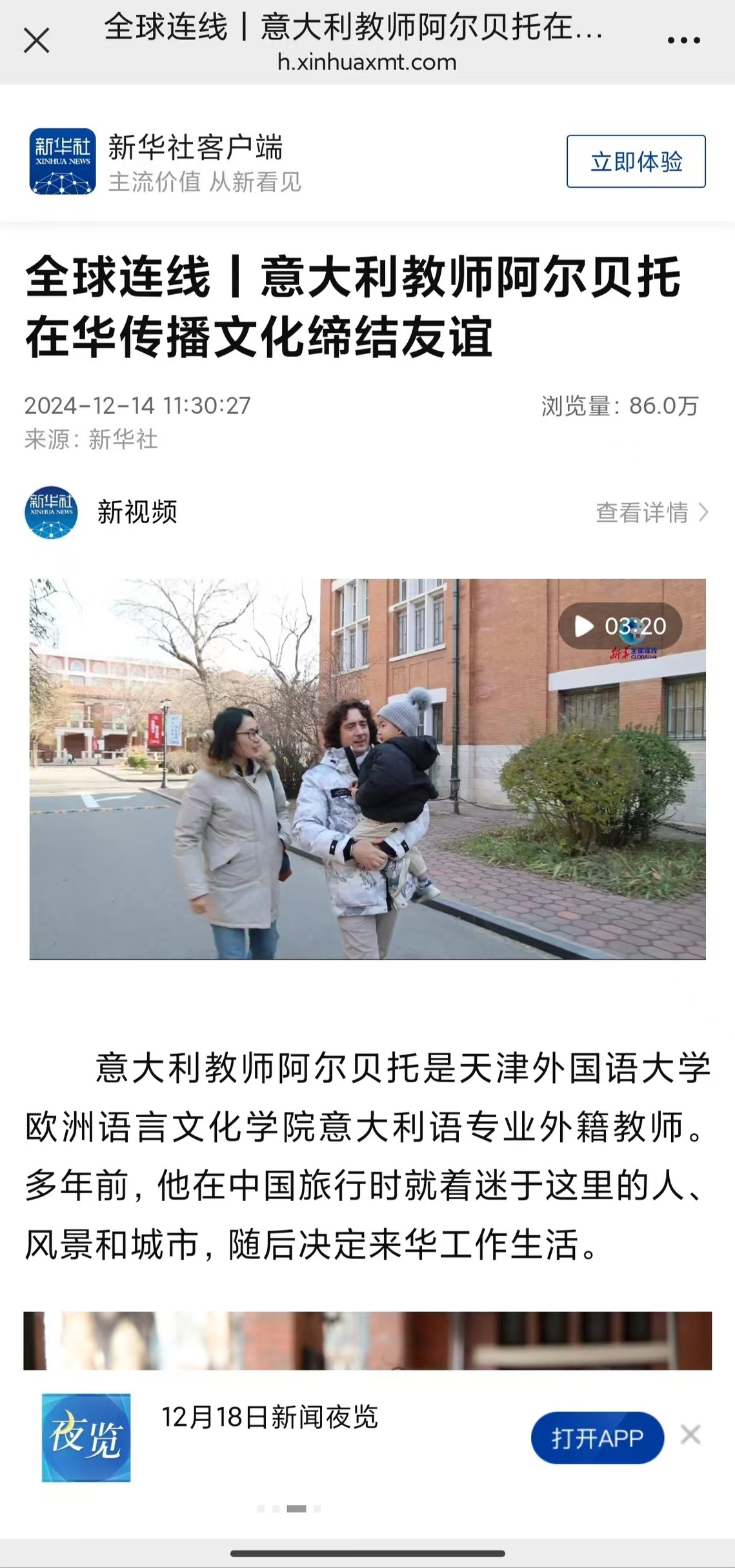The image size is (735, 1568).
Task: Dismiss the 新闻夜览 bottom banner
Action: (690, 1434)
